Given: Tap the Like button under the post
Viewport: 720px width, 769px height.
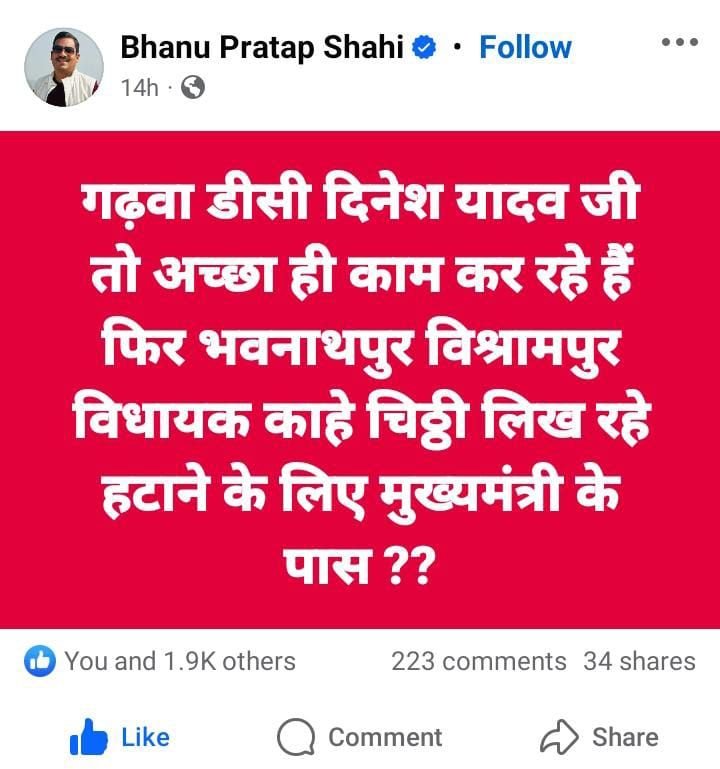Looking at the screenshot, I should pyautogui.click(x=120, y=738).
